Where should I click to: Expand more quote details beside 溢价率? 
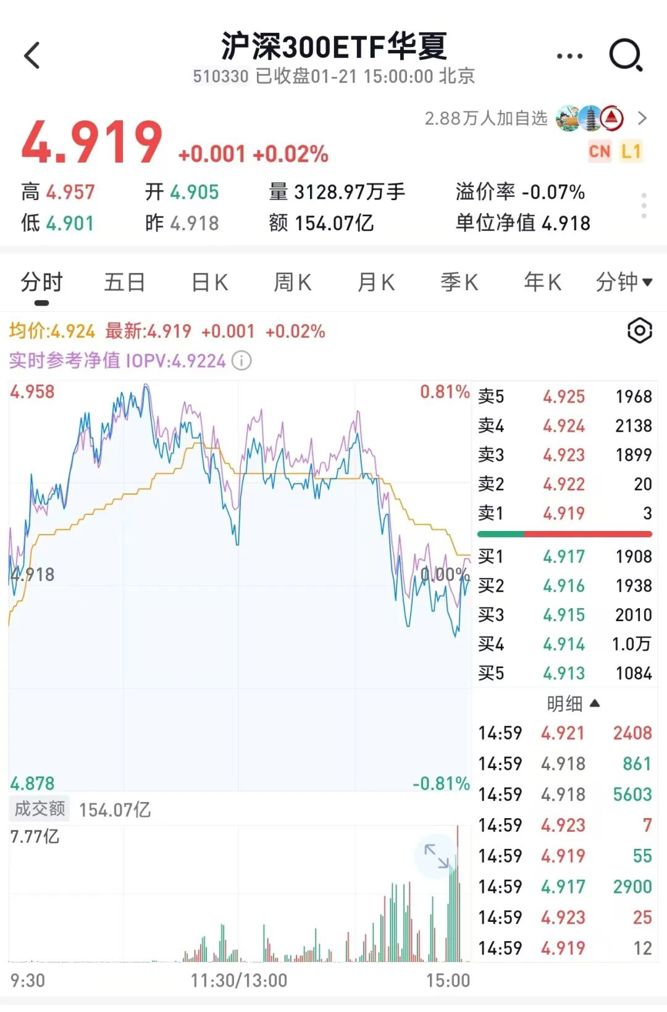point(645,206)
